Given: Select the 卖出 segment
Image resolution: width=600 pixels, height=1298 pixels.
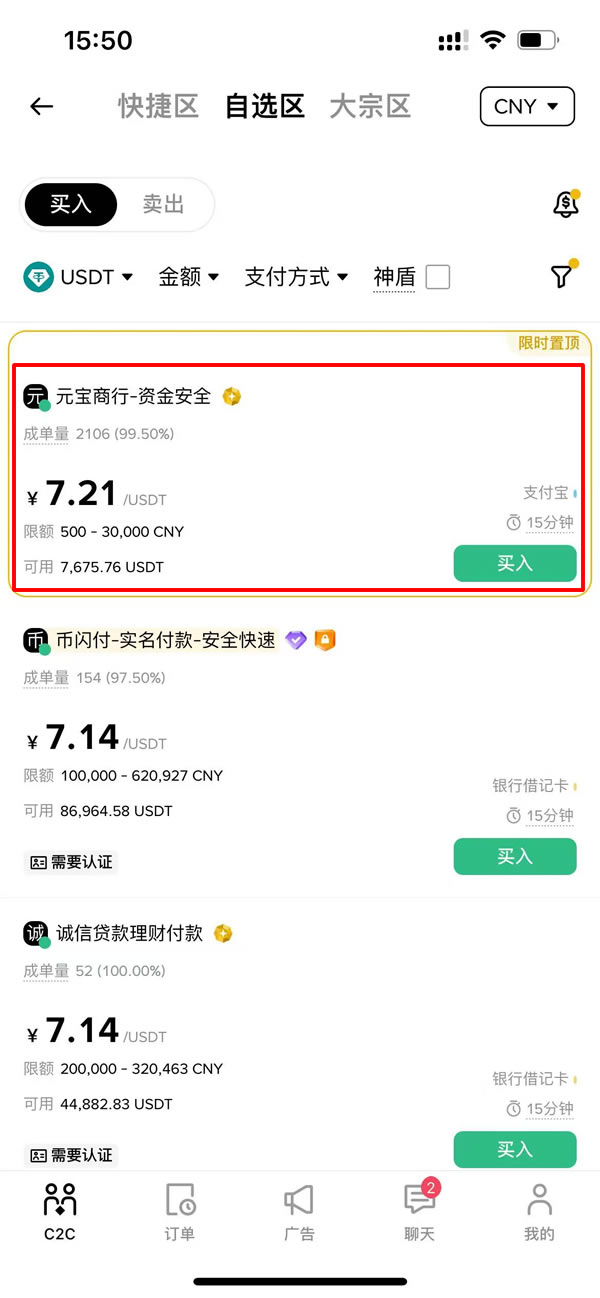Looking at the screenshot, I should click(x=163, y=205).
